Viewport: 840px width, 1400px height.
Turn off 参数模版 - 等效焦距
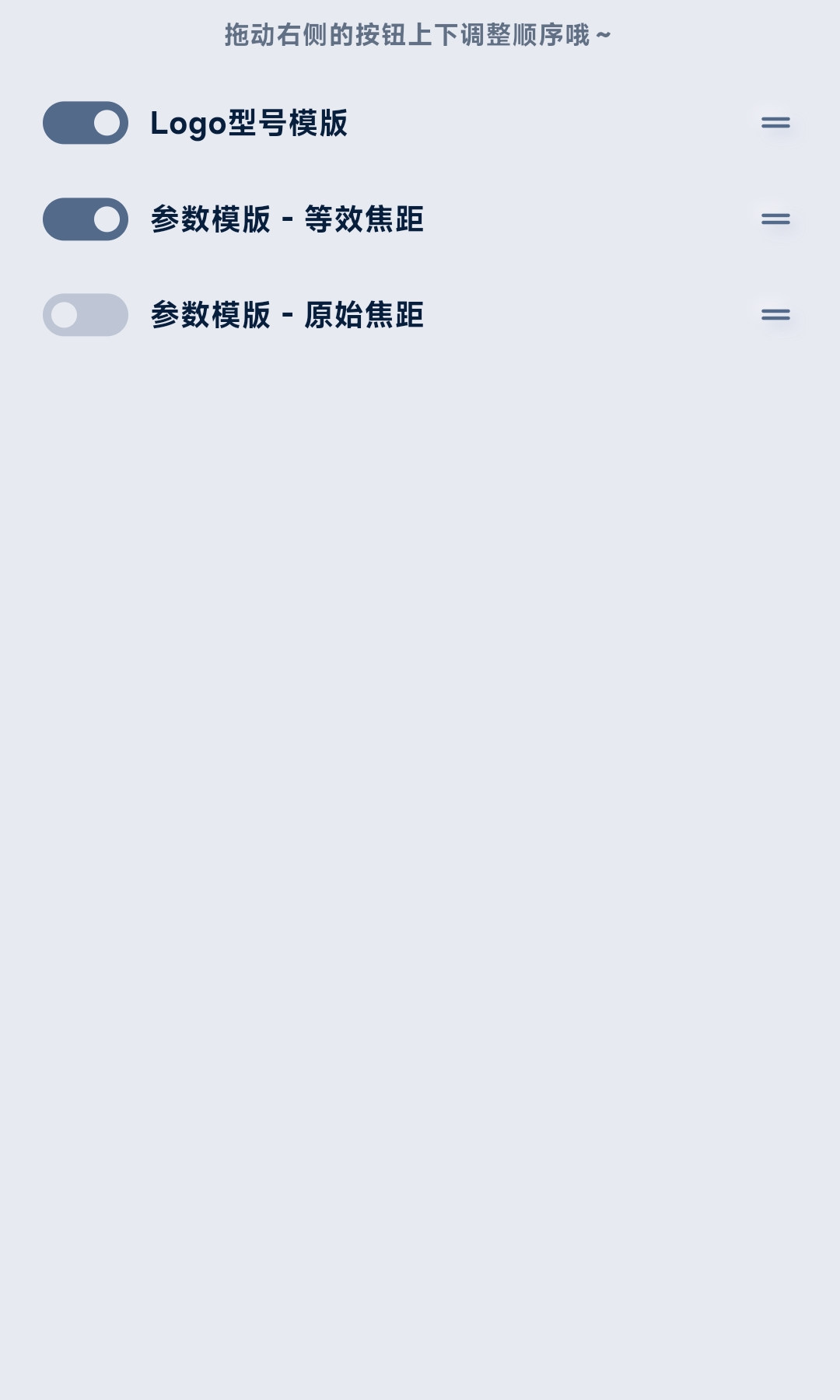click(x=84, y=219)
